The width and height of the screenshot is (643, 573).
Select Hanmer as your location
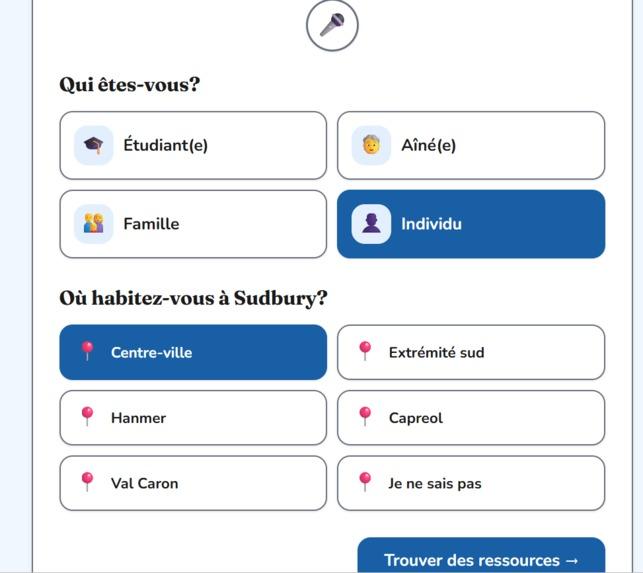click(x=193, y=418)
